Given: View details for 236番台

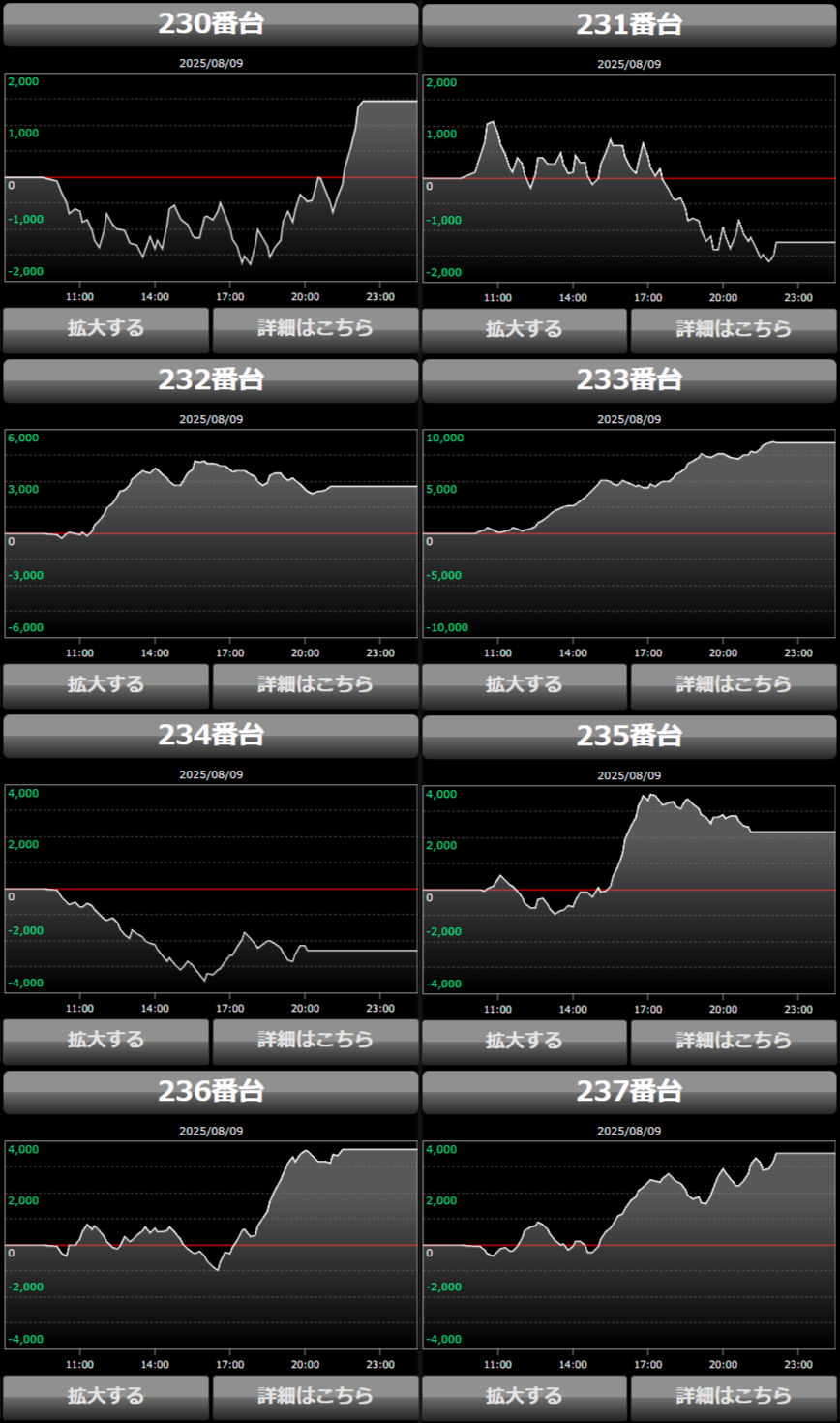Looking at the screenshot, I should (315, 1397).
